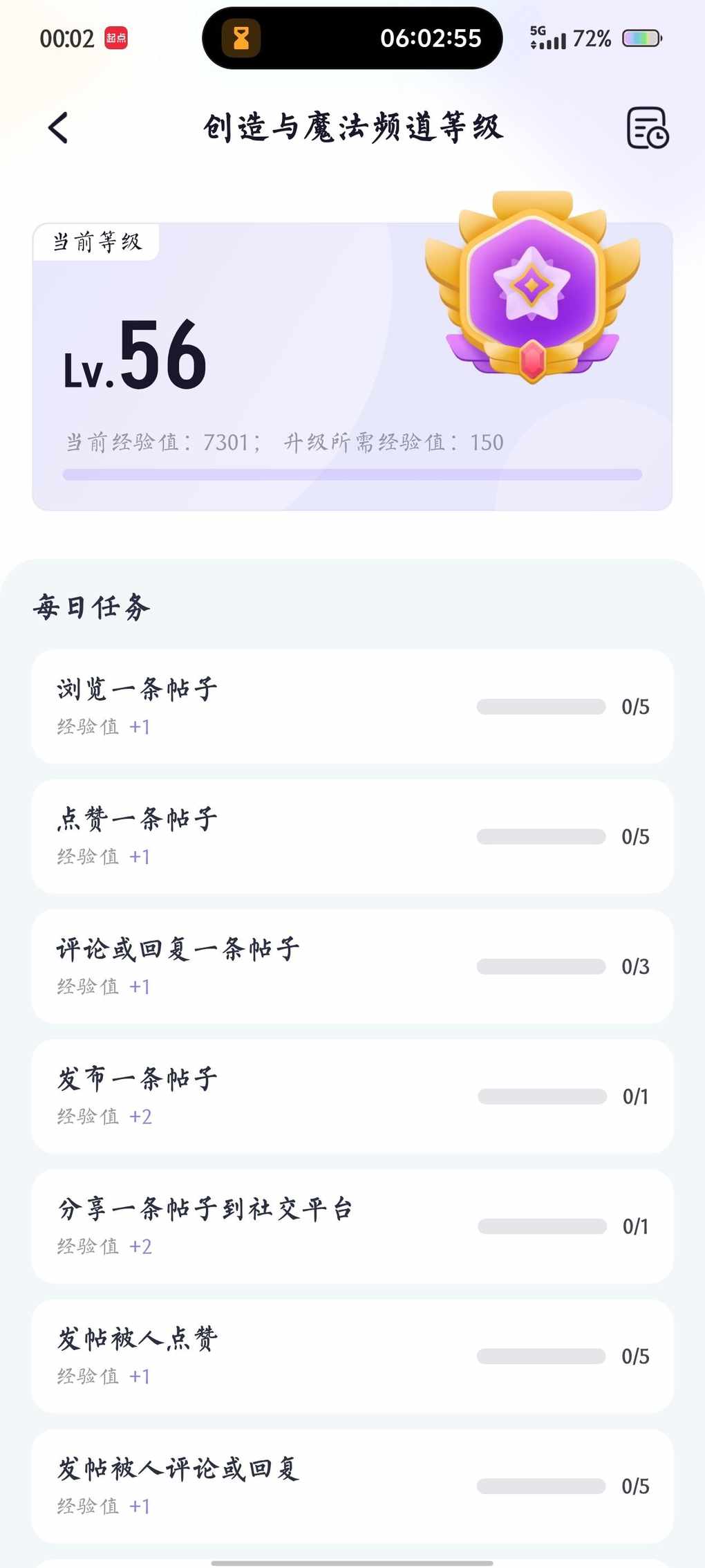Tap the Lv.56 current level card
This screenshot has width=705, height=1568.
(x=352, y=367)
